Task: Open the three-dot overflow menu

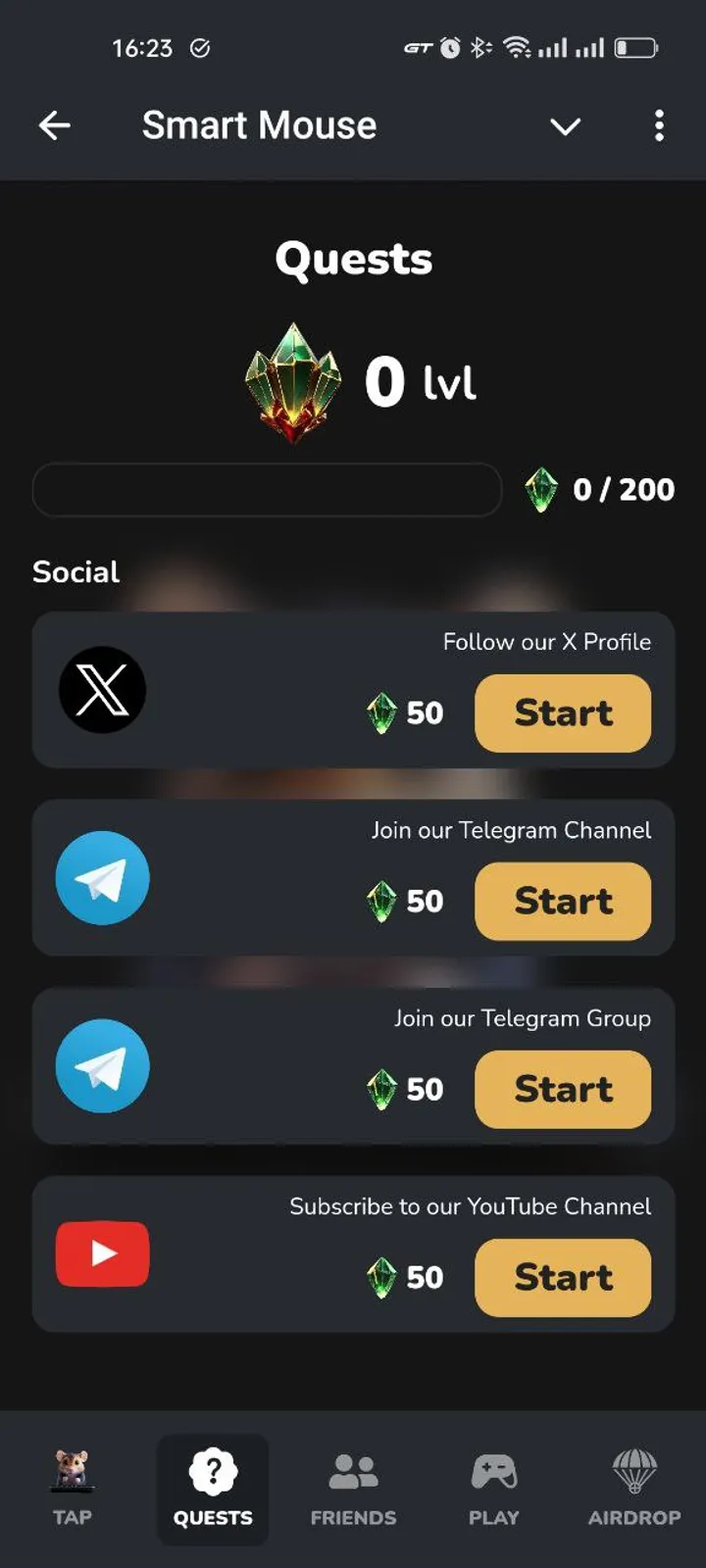Action: tap(659, 125)
